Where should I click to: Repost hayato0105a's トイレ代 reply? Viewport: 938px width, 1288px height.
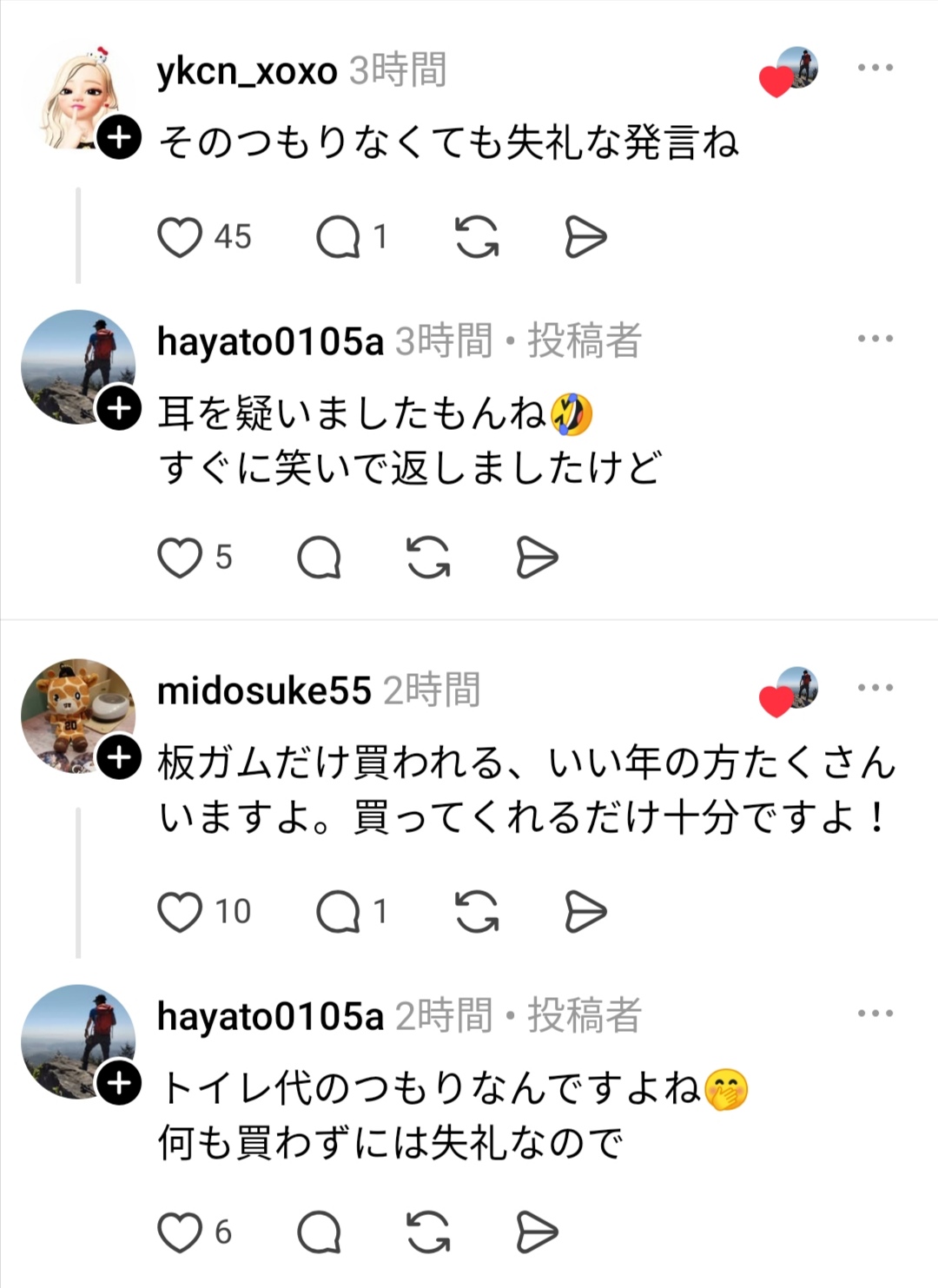428,1232
